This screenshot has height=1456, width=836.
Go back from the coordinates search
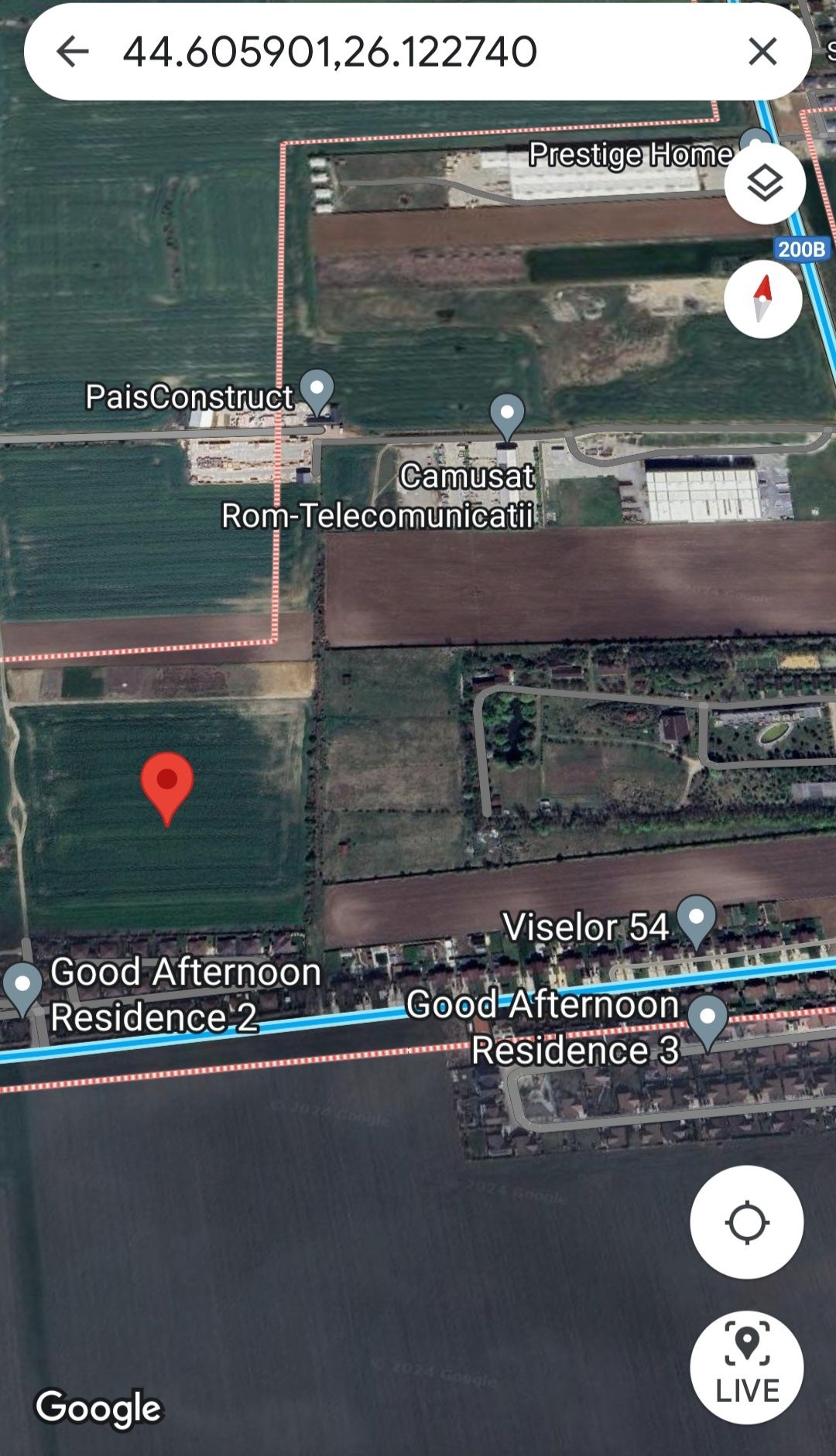coord(73,52)
